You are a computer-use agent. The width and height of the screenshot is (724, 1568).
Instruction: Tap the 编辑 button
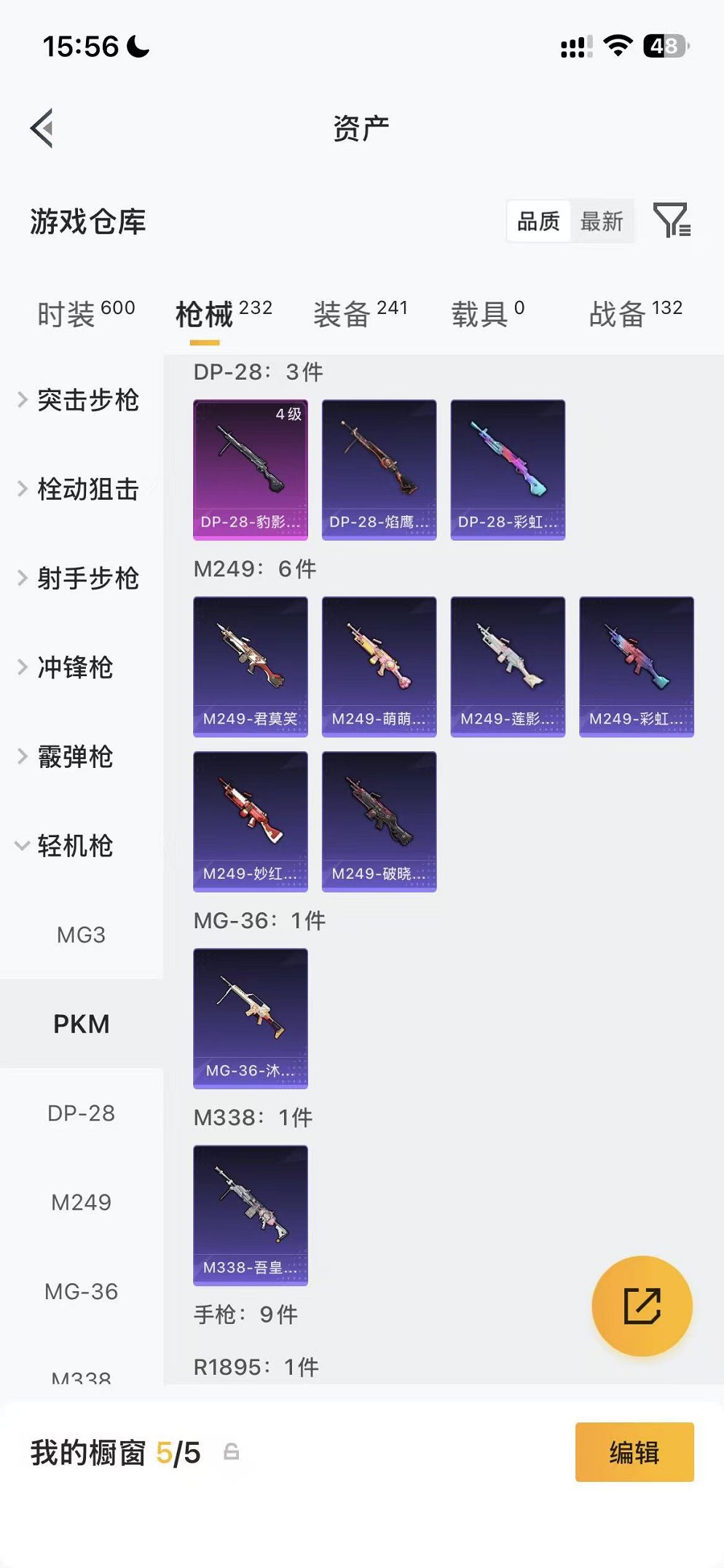pyautogui.click(x=634, y=1452)
